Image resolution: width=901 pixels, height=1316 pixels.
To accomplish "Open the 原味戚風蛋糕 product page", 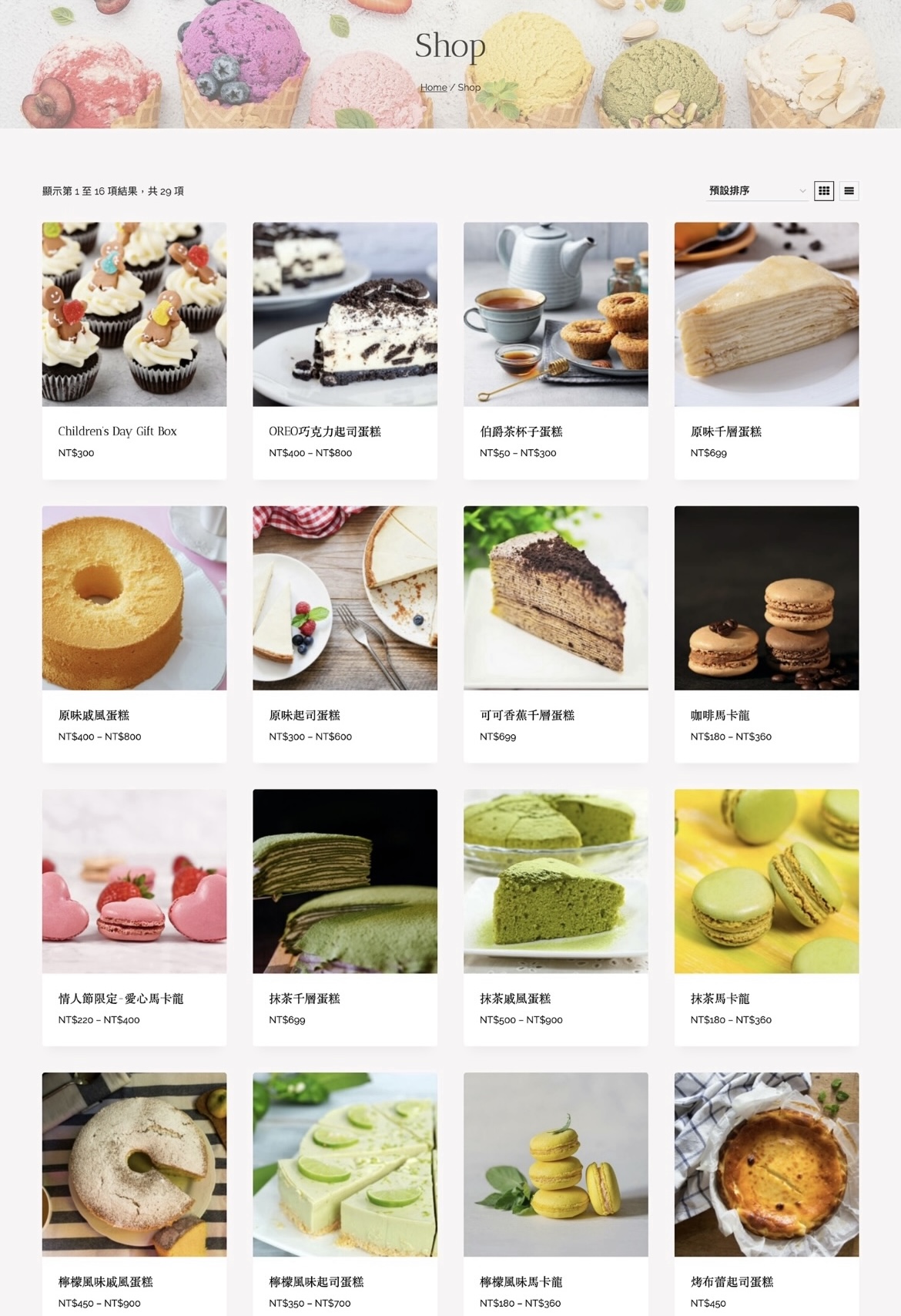I will (94, 715).
